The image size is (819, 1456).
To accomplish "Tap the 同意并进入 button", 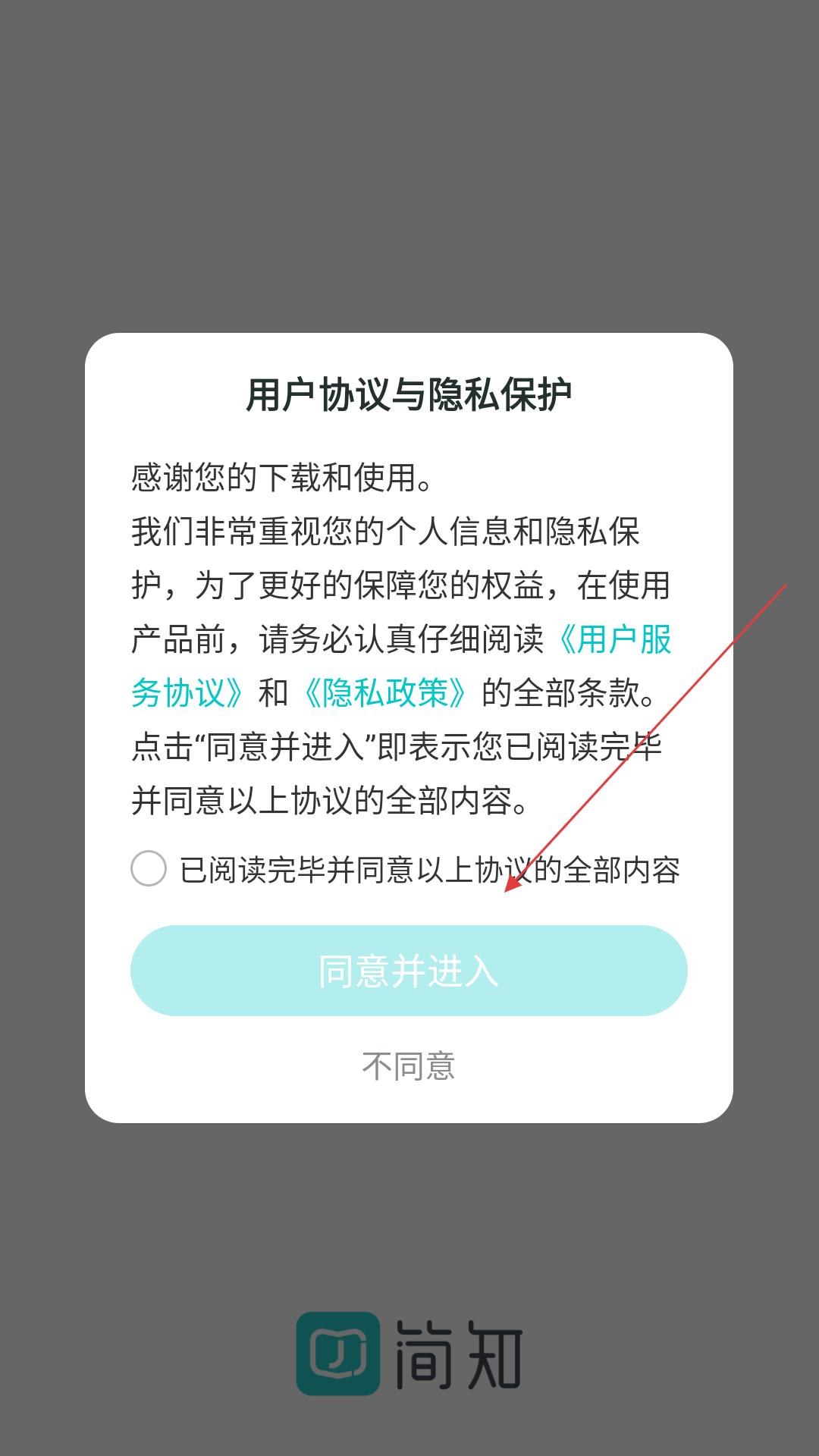I will [x=409, y=971].
